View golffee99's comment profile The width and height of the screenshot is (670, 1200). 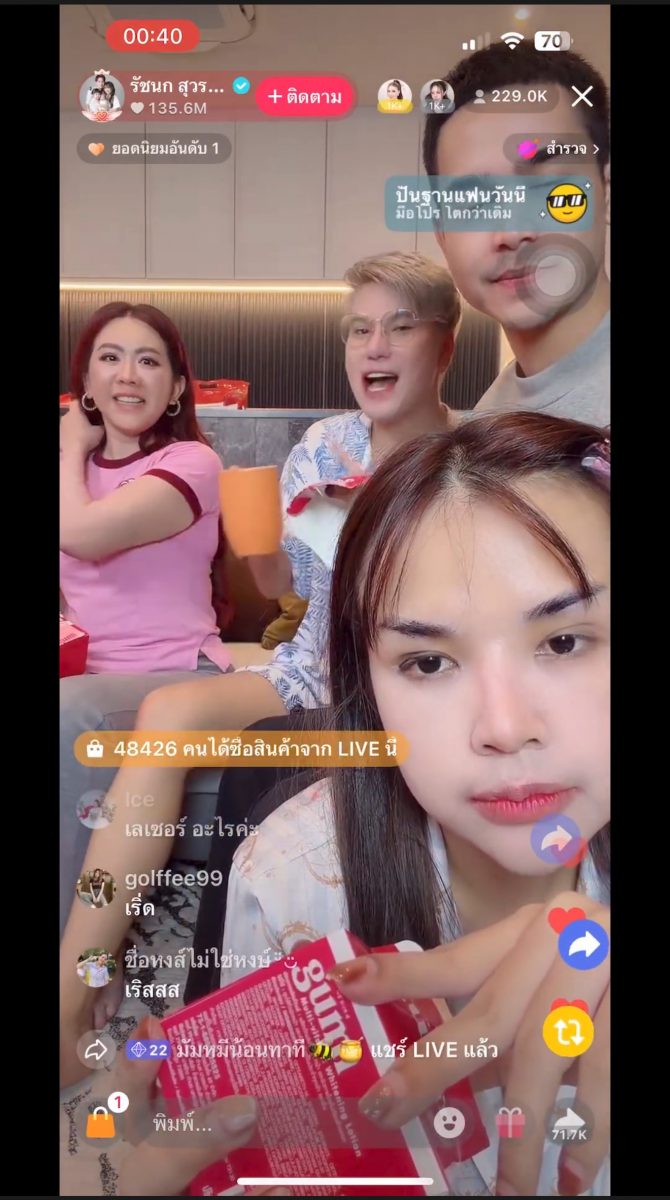tap(96, 887)
